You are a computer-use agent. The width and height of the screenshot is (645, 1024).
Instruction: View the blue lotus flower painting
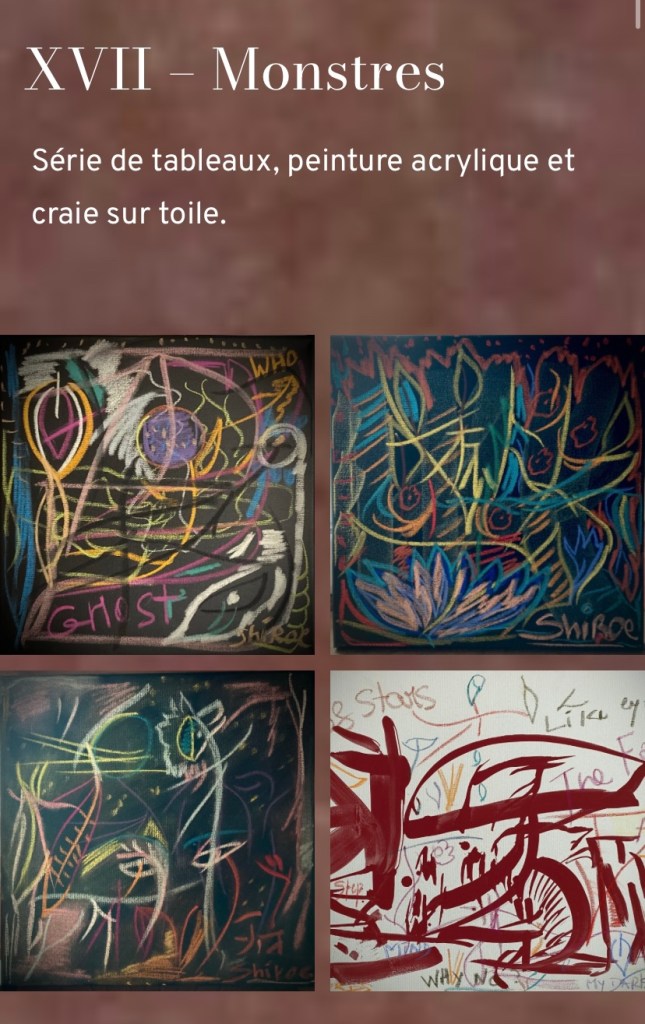(x=487, y=494)
